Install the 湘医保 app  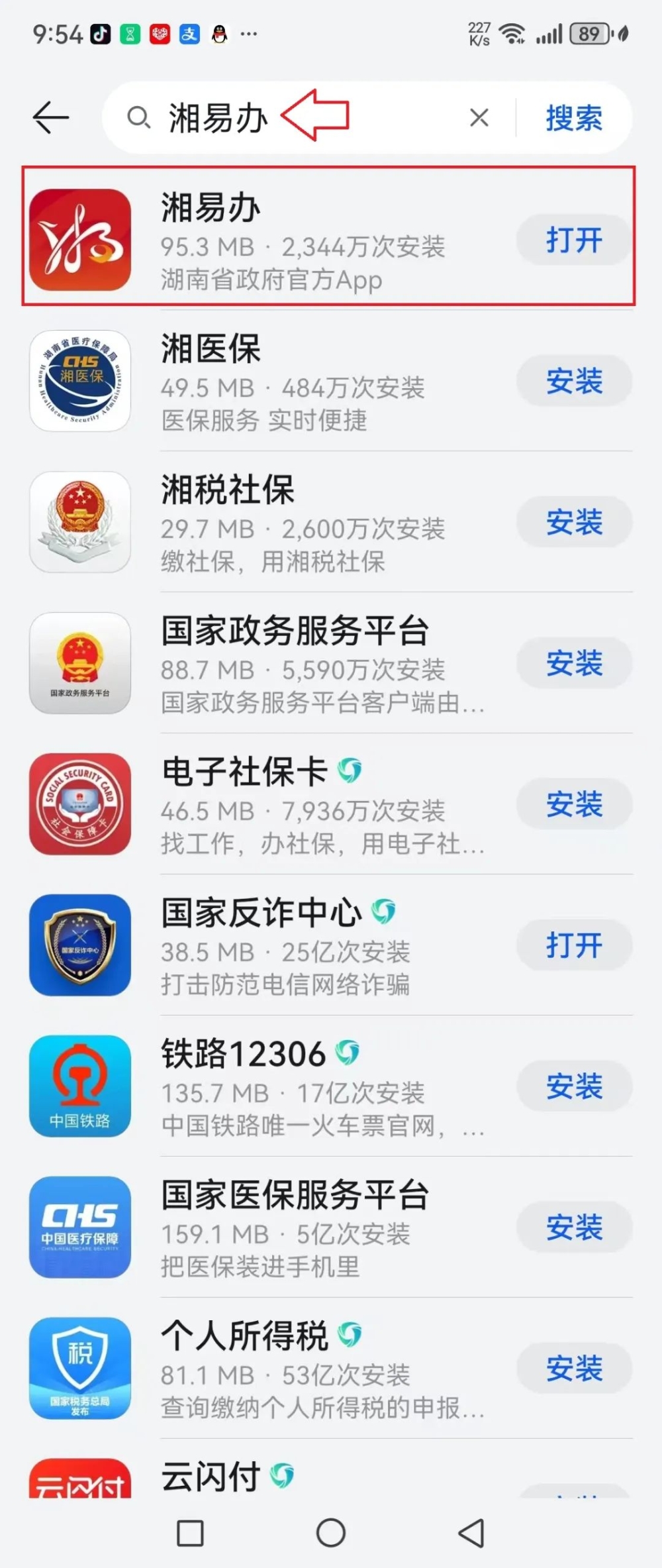click(574, 381)
